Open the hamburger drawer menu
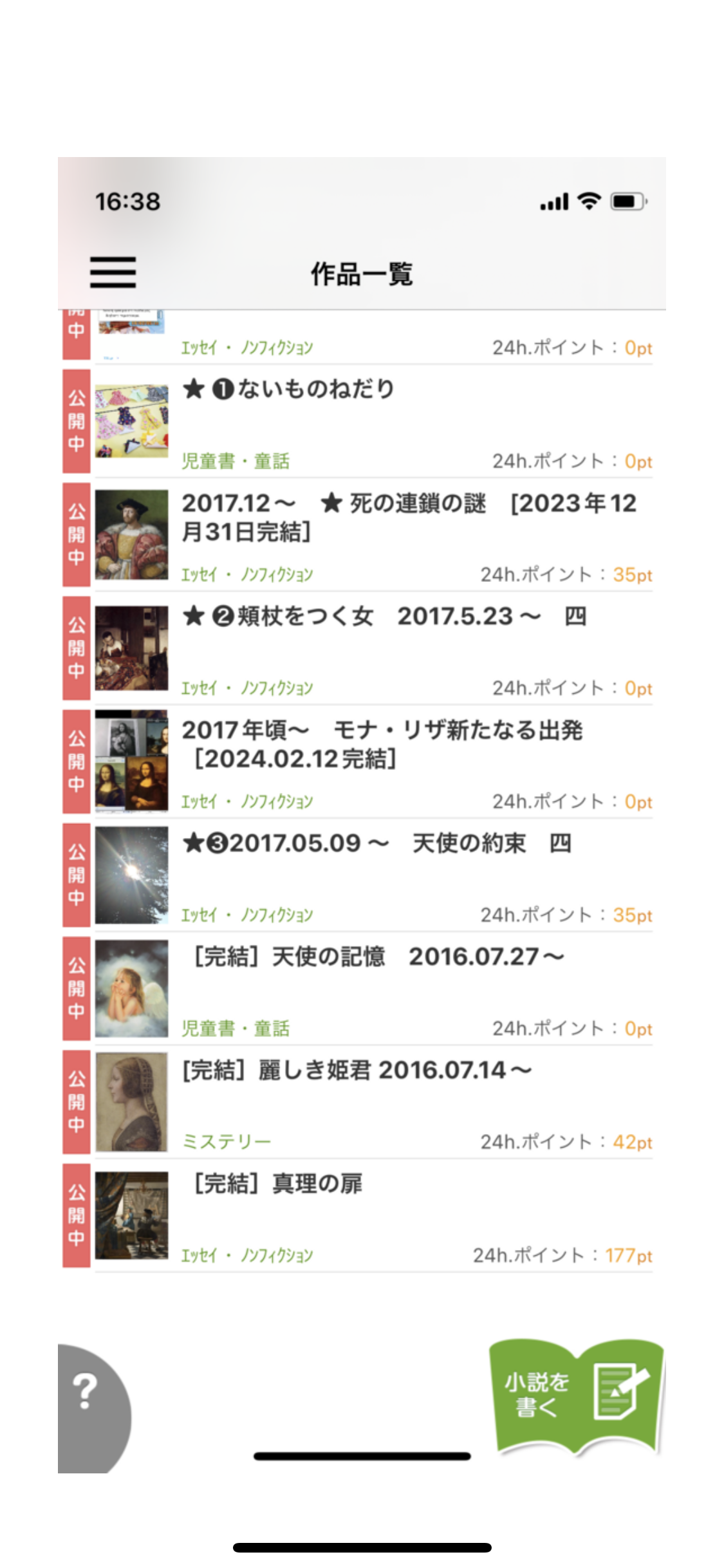Viewport: 724px width, 1568px height. [x=113, y=272]
